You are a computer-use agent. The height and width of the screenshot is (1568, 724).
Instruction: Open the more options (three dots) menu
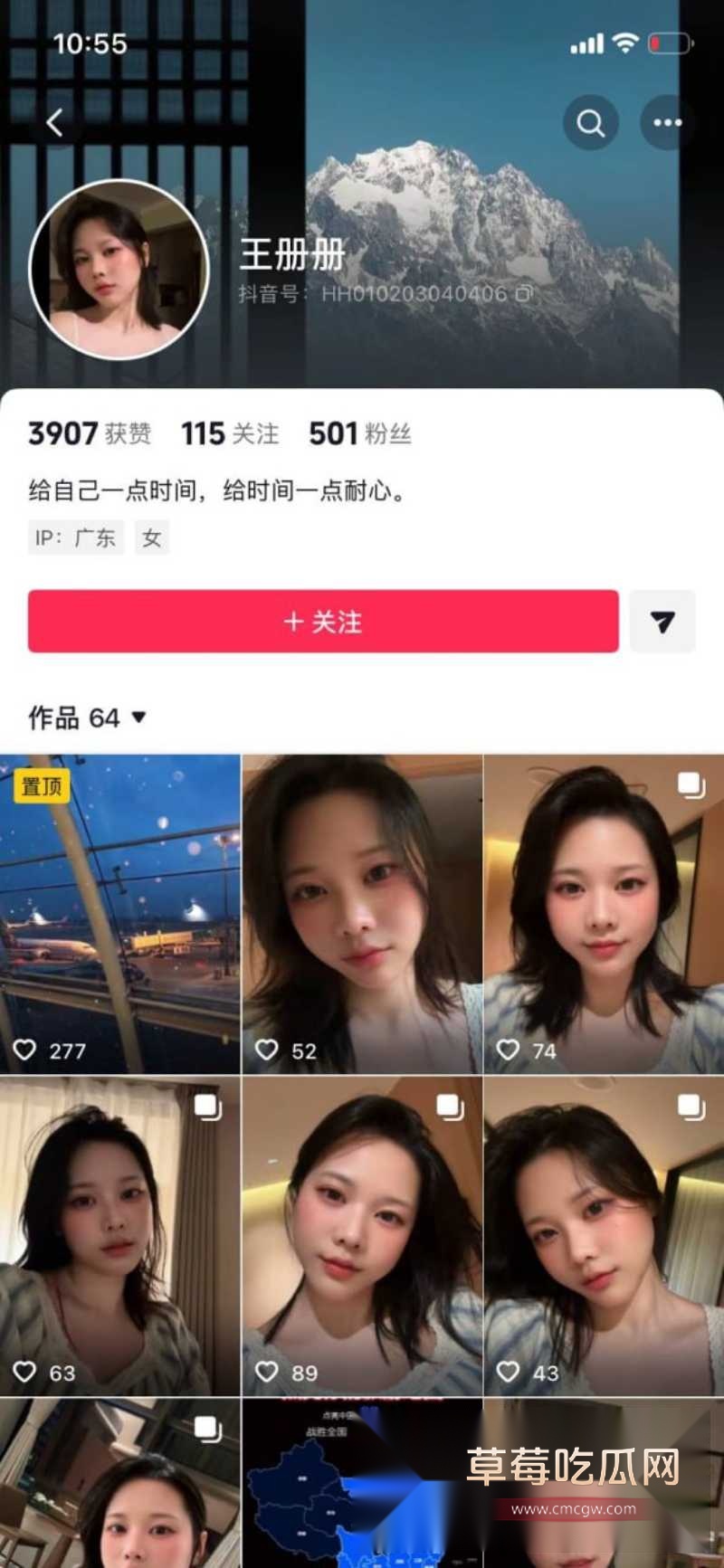point(667,123)
